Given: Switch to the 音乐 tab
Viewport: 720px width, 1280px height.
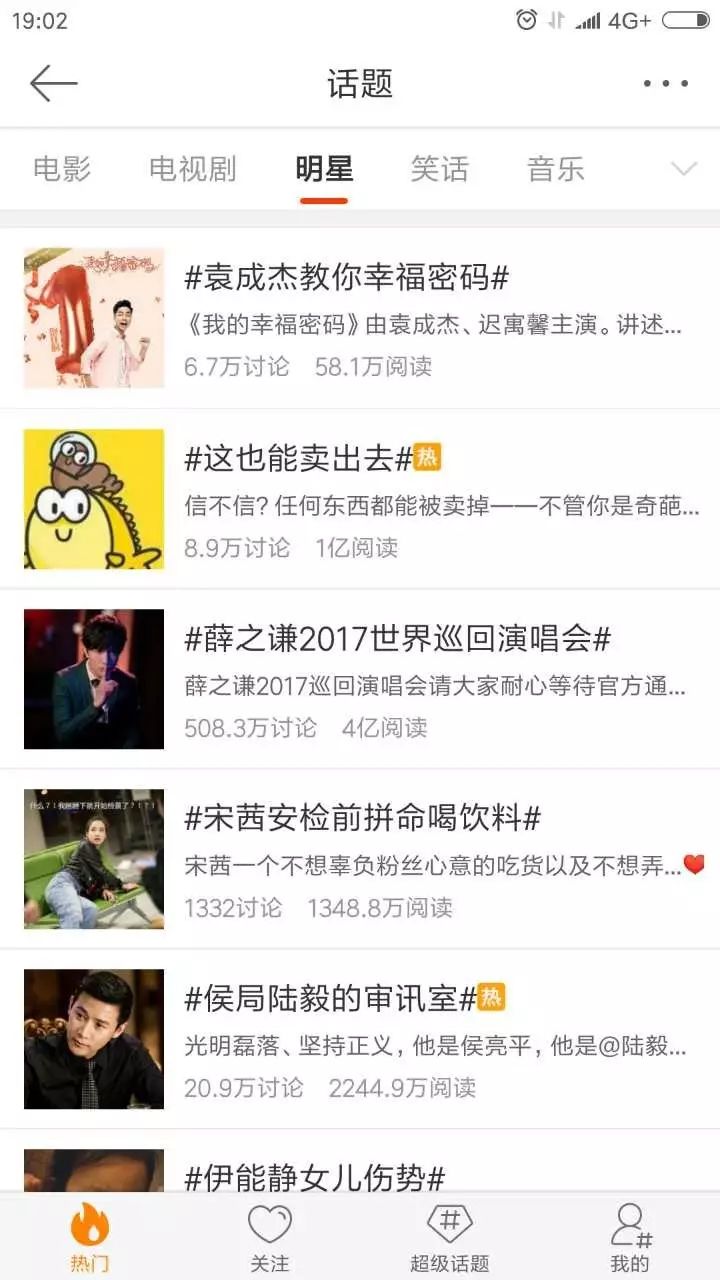Looking at the screenshot, I should [x=556, y=168].
